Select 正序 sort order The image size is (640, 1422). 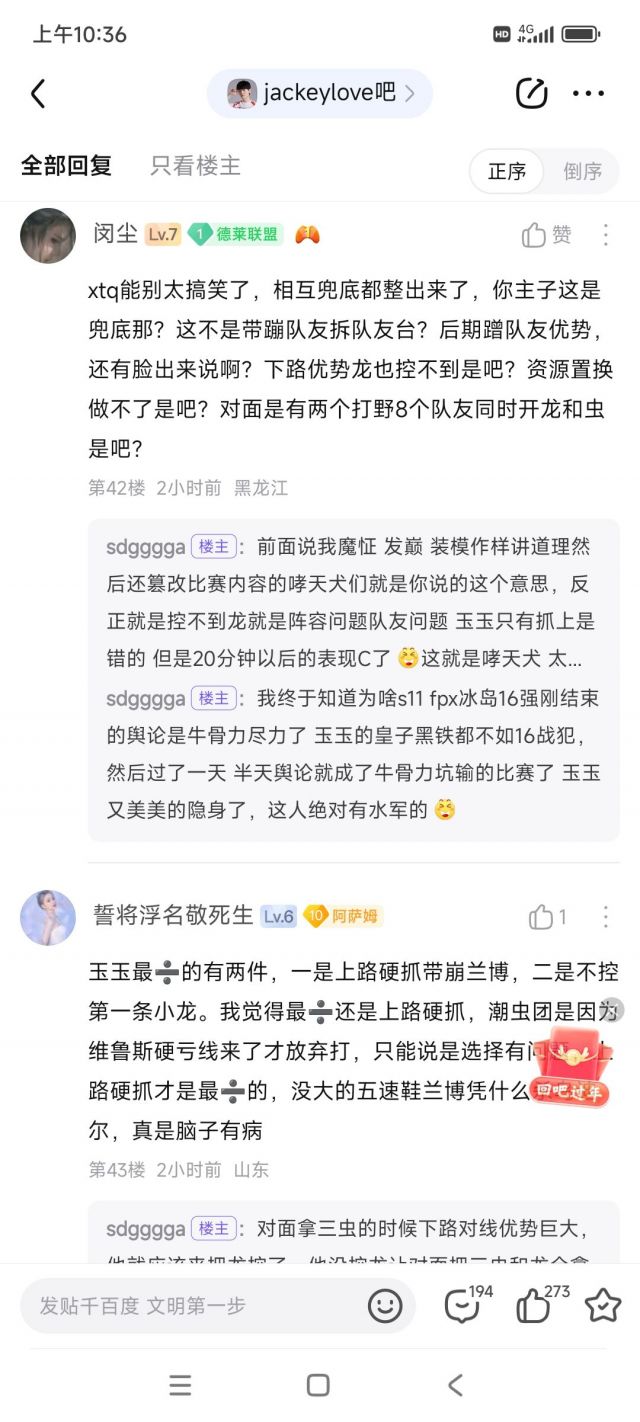[x=507, y=171]
